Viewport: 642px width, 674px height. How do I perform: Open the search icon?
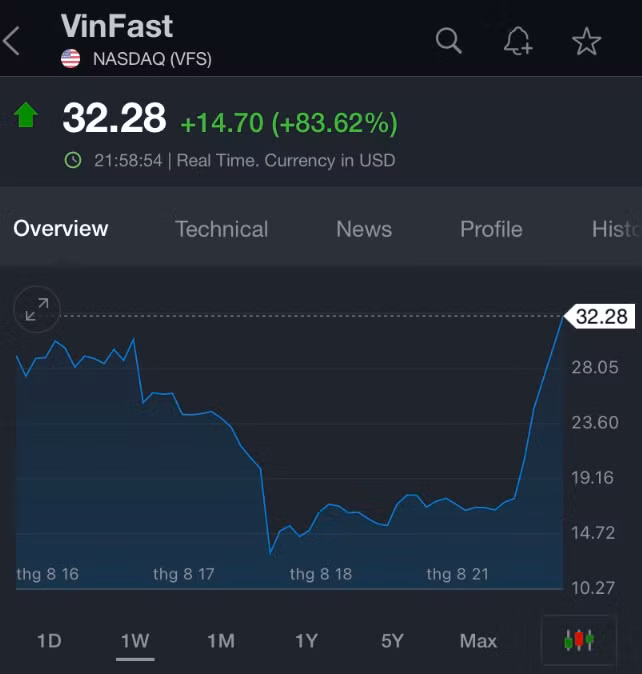(449, 41)
